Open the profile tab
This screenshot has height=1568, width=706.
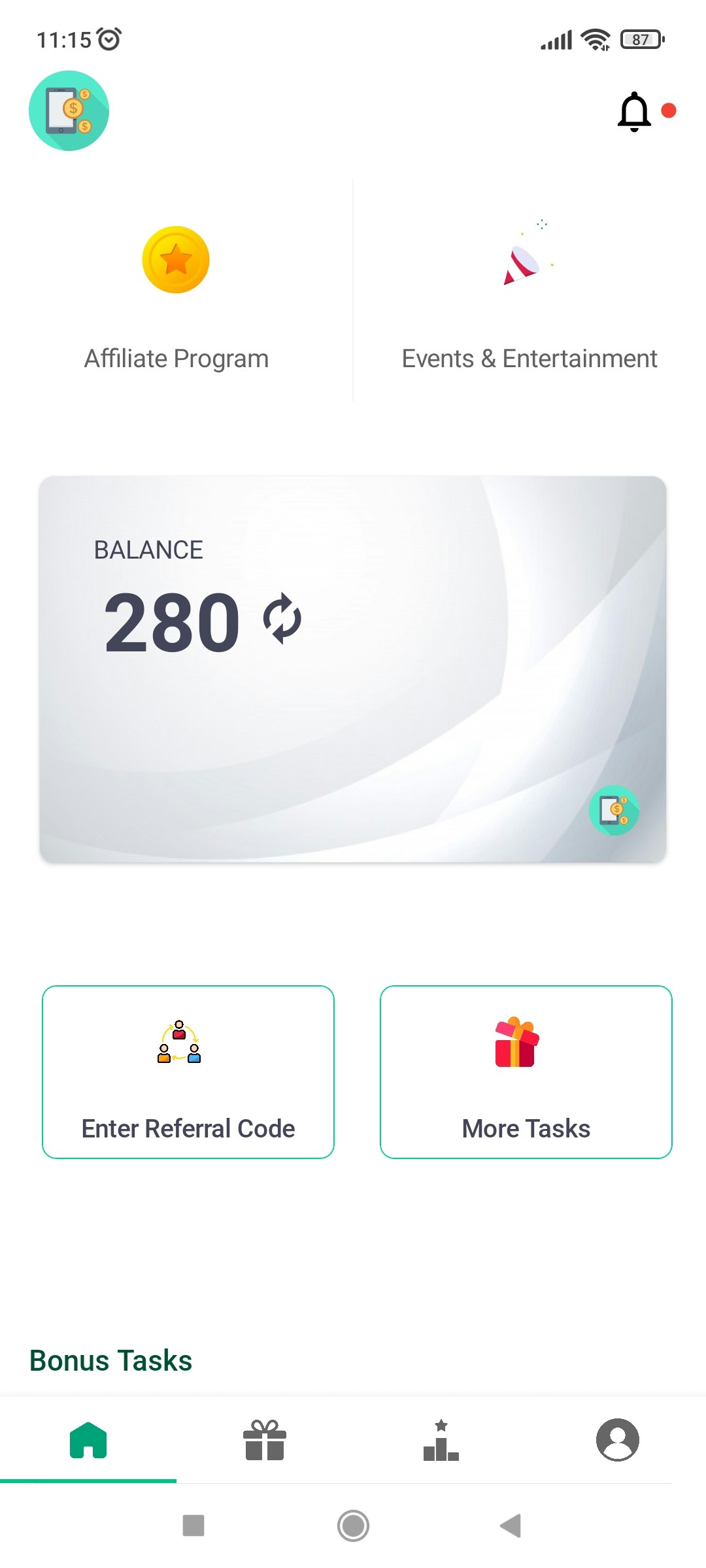click(x=618, y=1440)
